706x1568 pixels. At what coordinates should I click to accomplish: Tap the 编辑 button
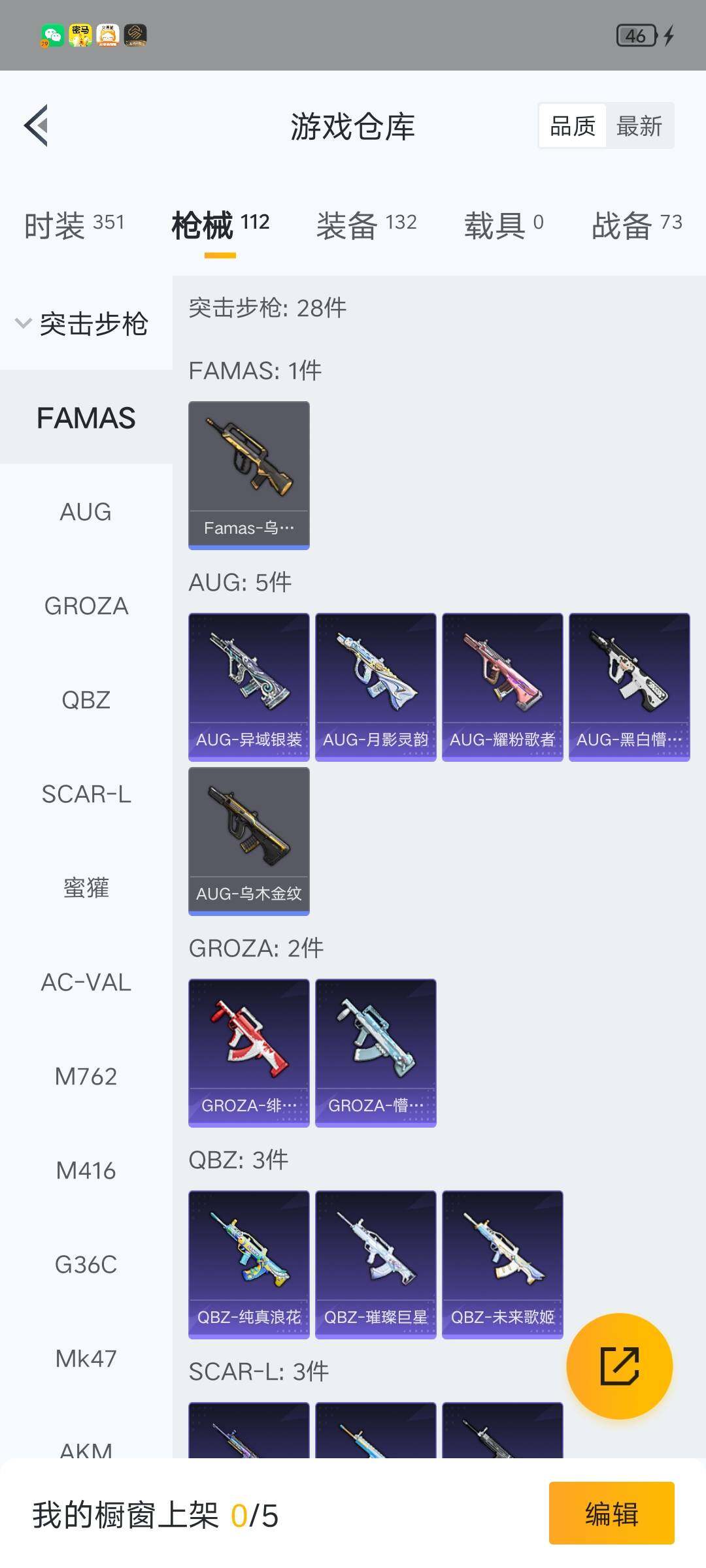[x=611, y=1513]
